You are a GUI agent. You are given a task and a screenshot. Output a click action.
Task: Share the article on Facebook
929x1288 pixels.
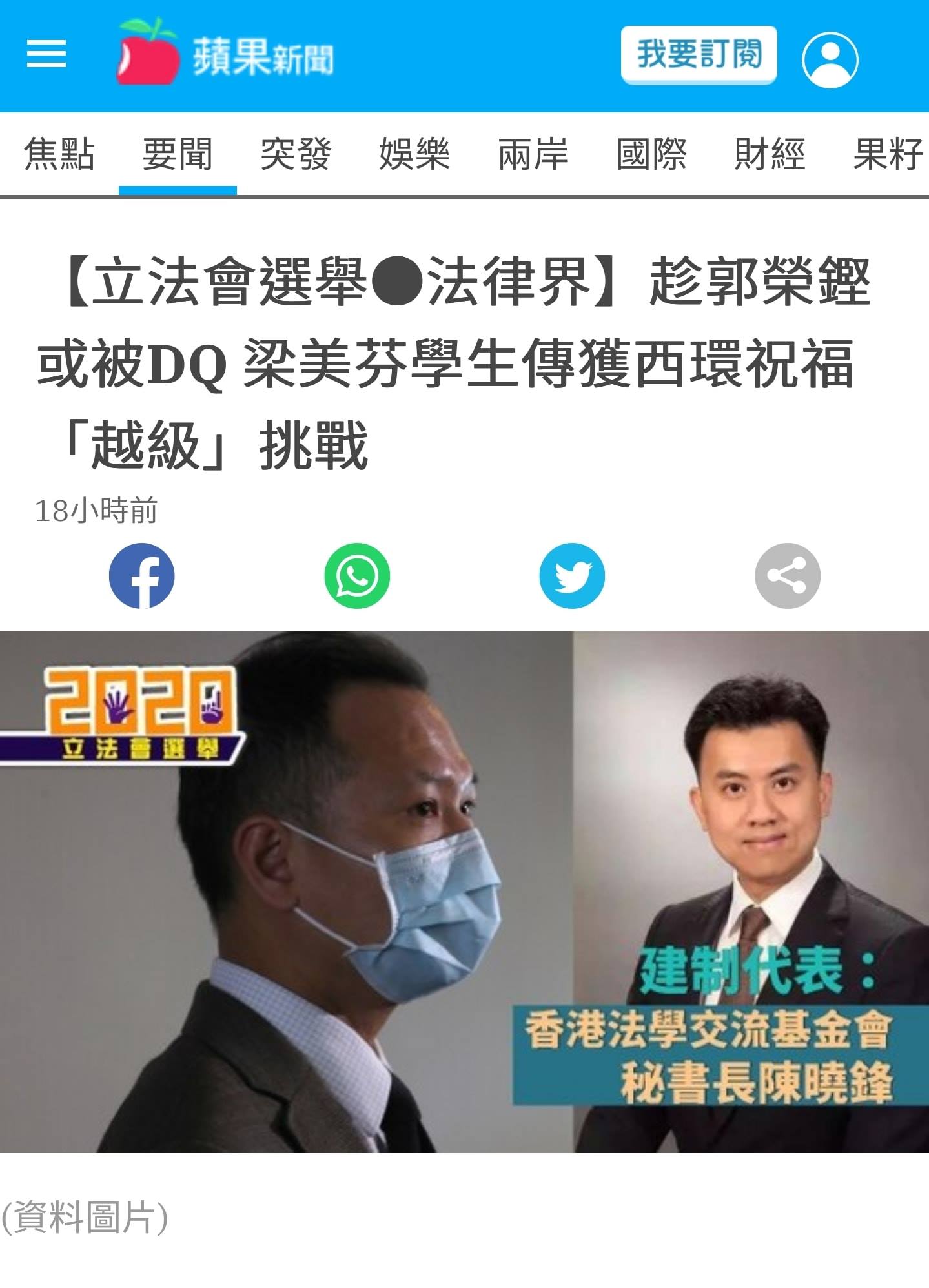[x=141, y=576]
